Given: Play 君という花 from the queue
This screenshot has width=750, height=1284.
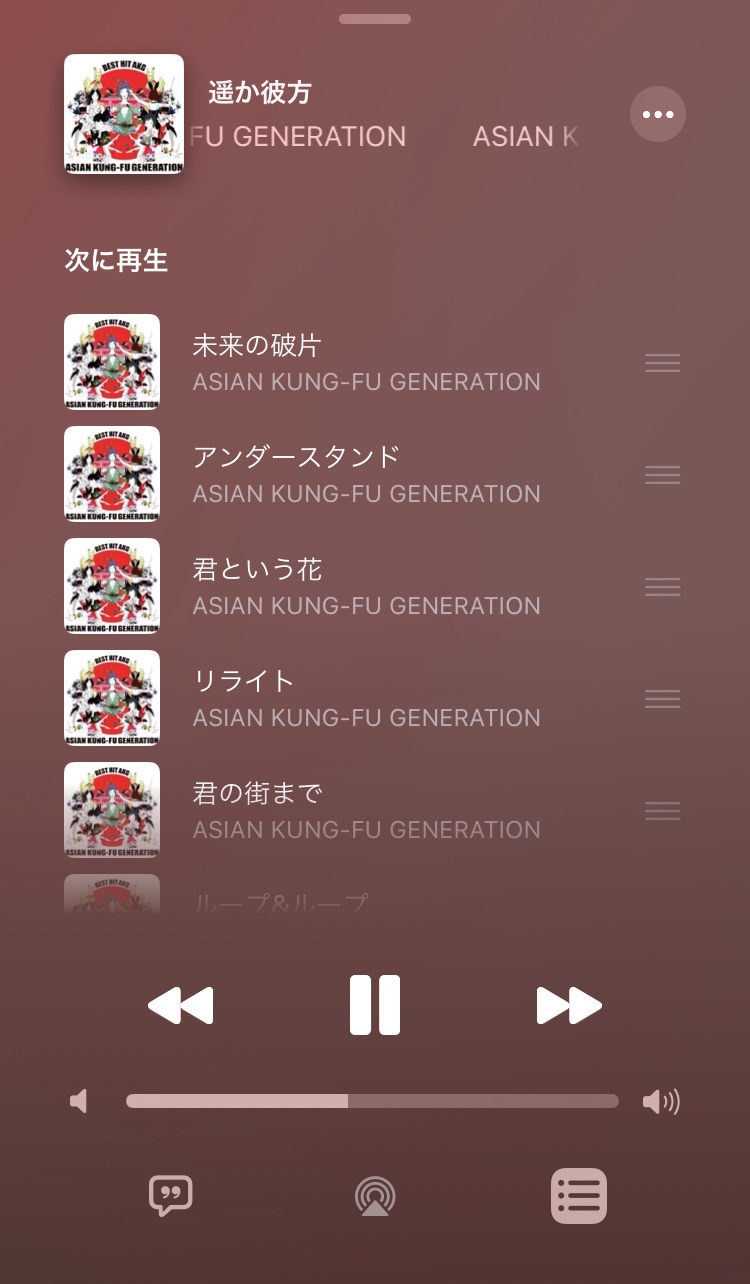Looking at the screenshot, I should click(366, 586).
